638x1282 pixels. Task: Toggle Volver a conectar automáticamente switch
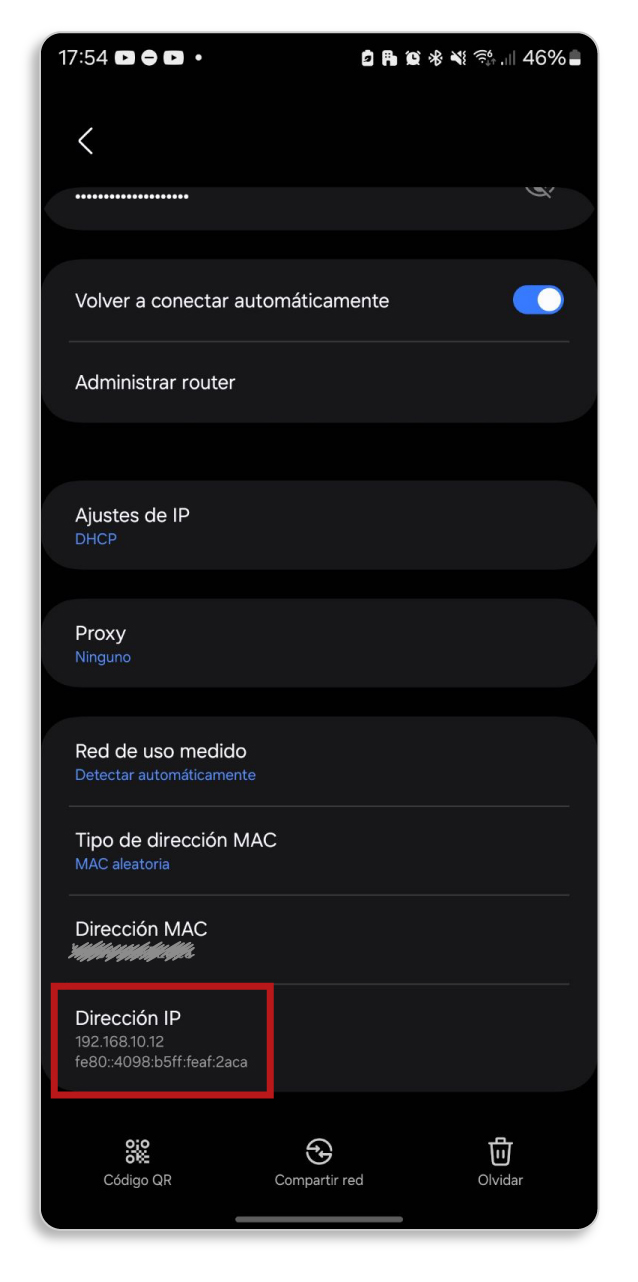(x=538, y=300)
